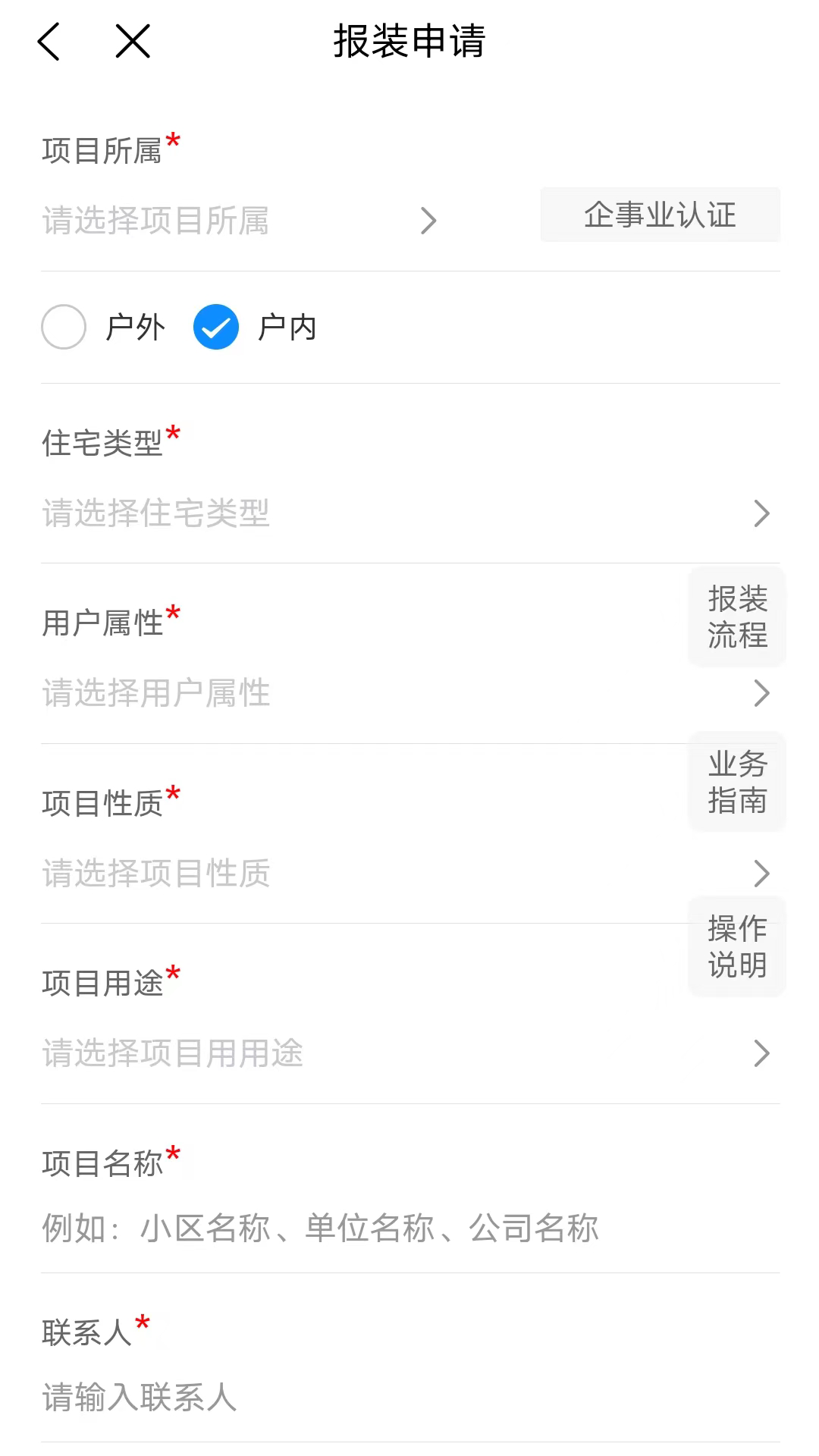The image size is (819, 1456).
Task: Open the 请选择项目性质 dropdown
Action: (x=409, y=874)
